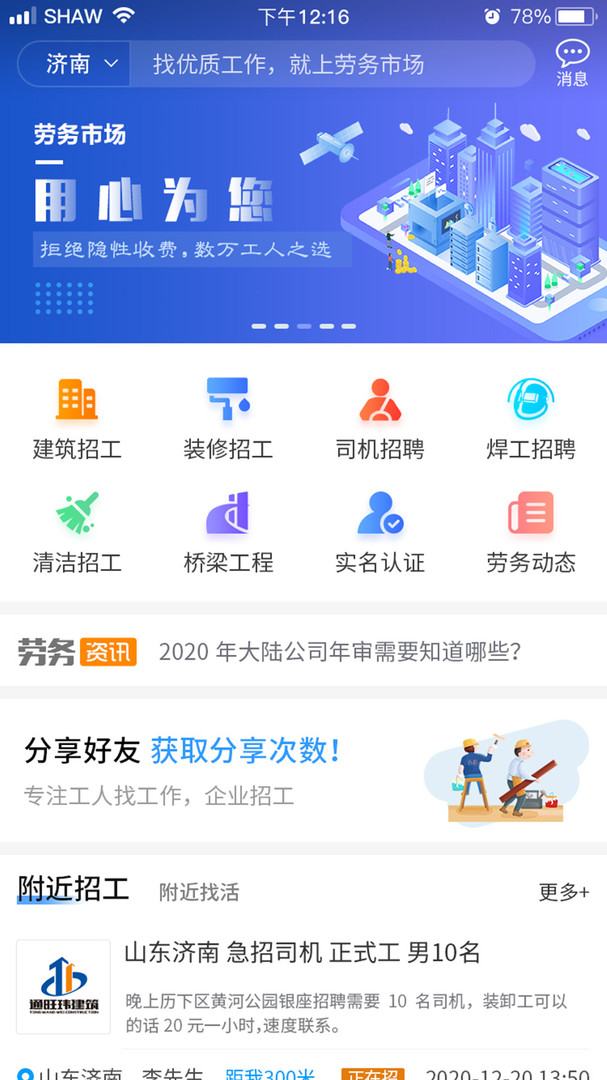The width and height of the screenshot is (607, 1080).
Task: Open the 分享好友 获取分享次数 banner
Action: coord(303,770)
